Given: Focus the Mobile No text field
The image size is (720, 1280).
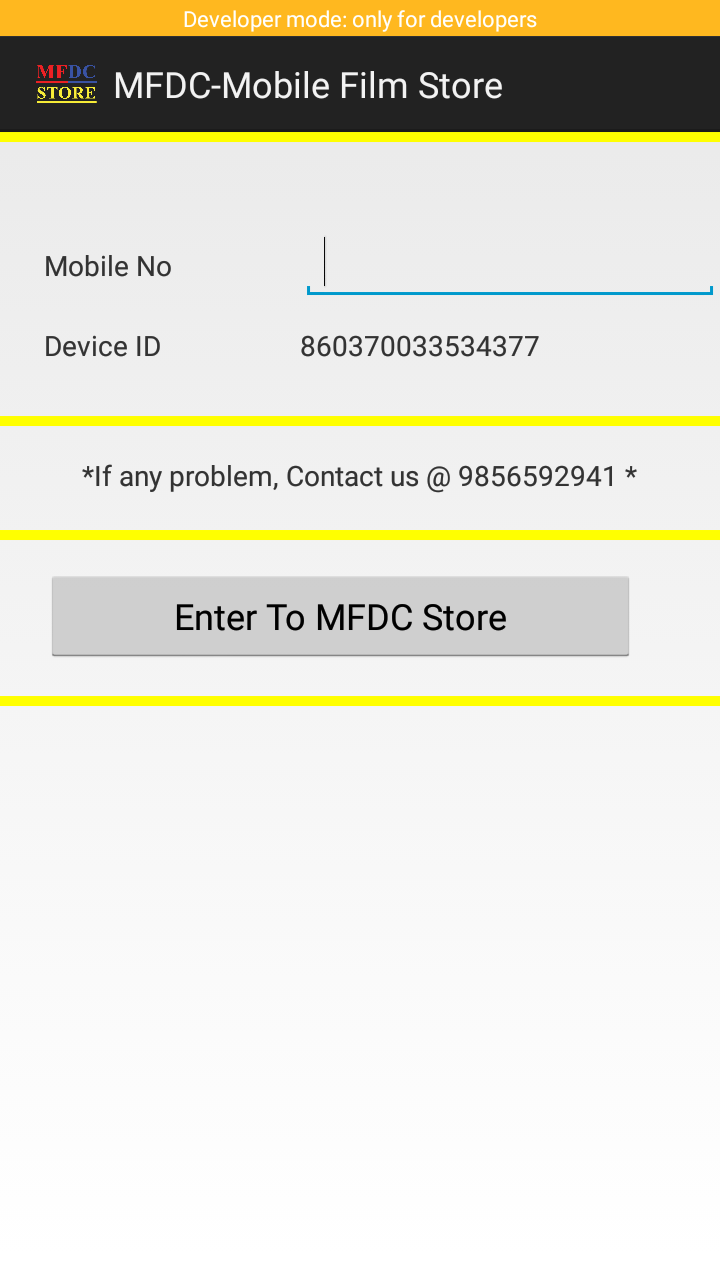Looking at the screenshot, I should pos(509,265).
